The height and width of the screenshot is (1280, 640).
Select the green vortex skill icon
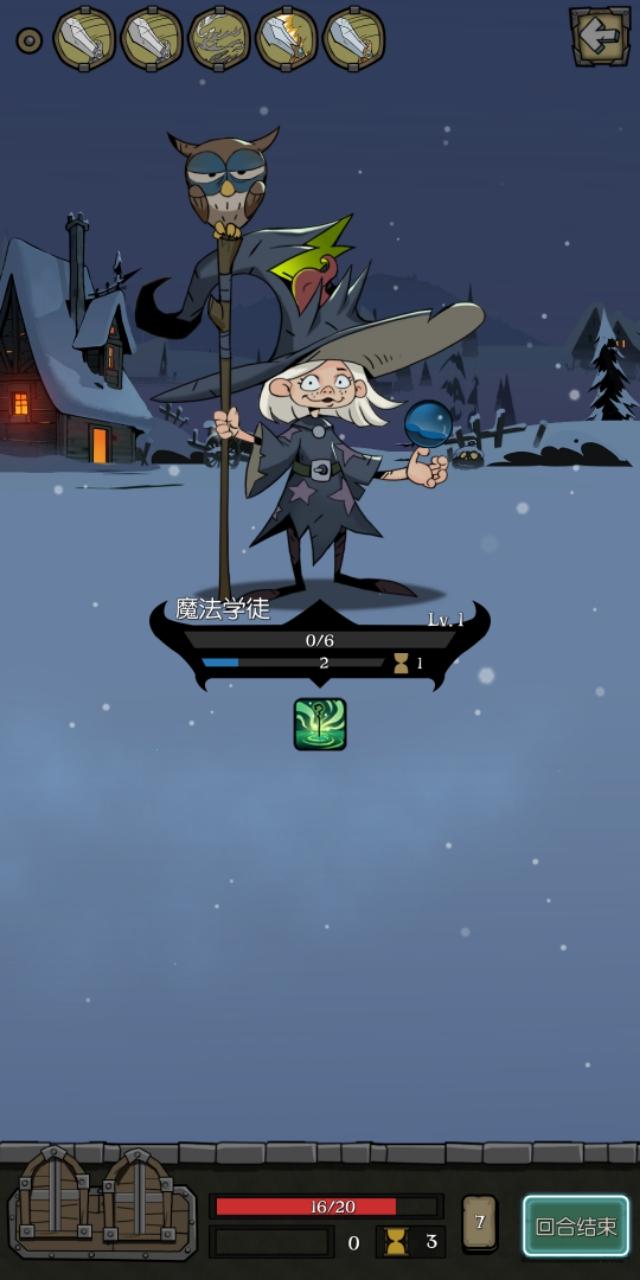click(x=320, y=724)
